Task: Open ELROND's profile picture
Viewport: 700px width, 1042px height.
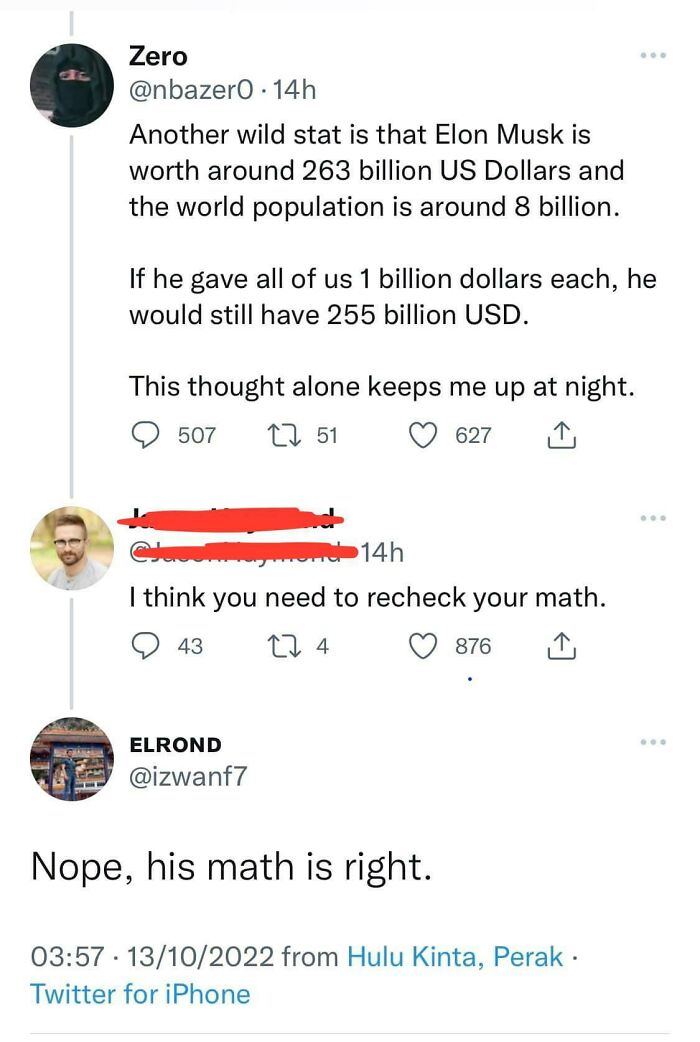Action: 72,759
